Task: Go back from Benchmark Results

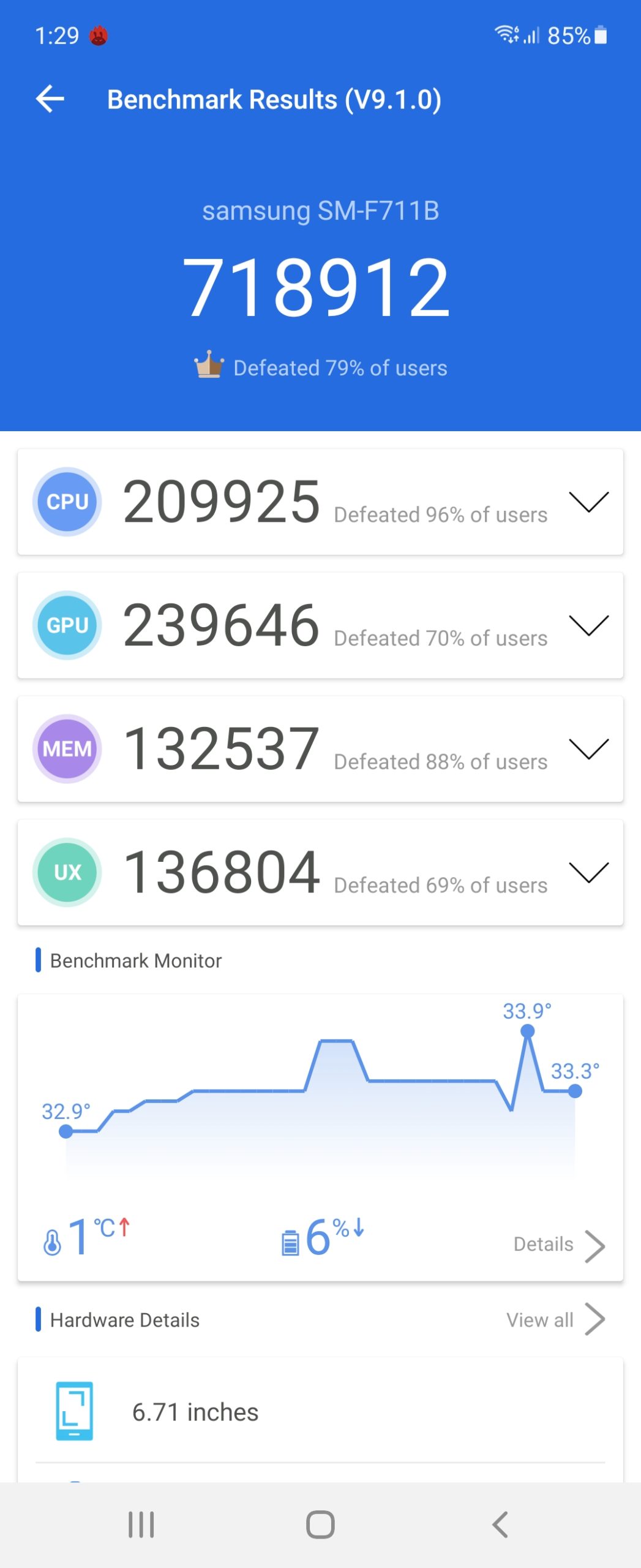Action: (50, 99)
